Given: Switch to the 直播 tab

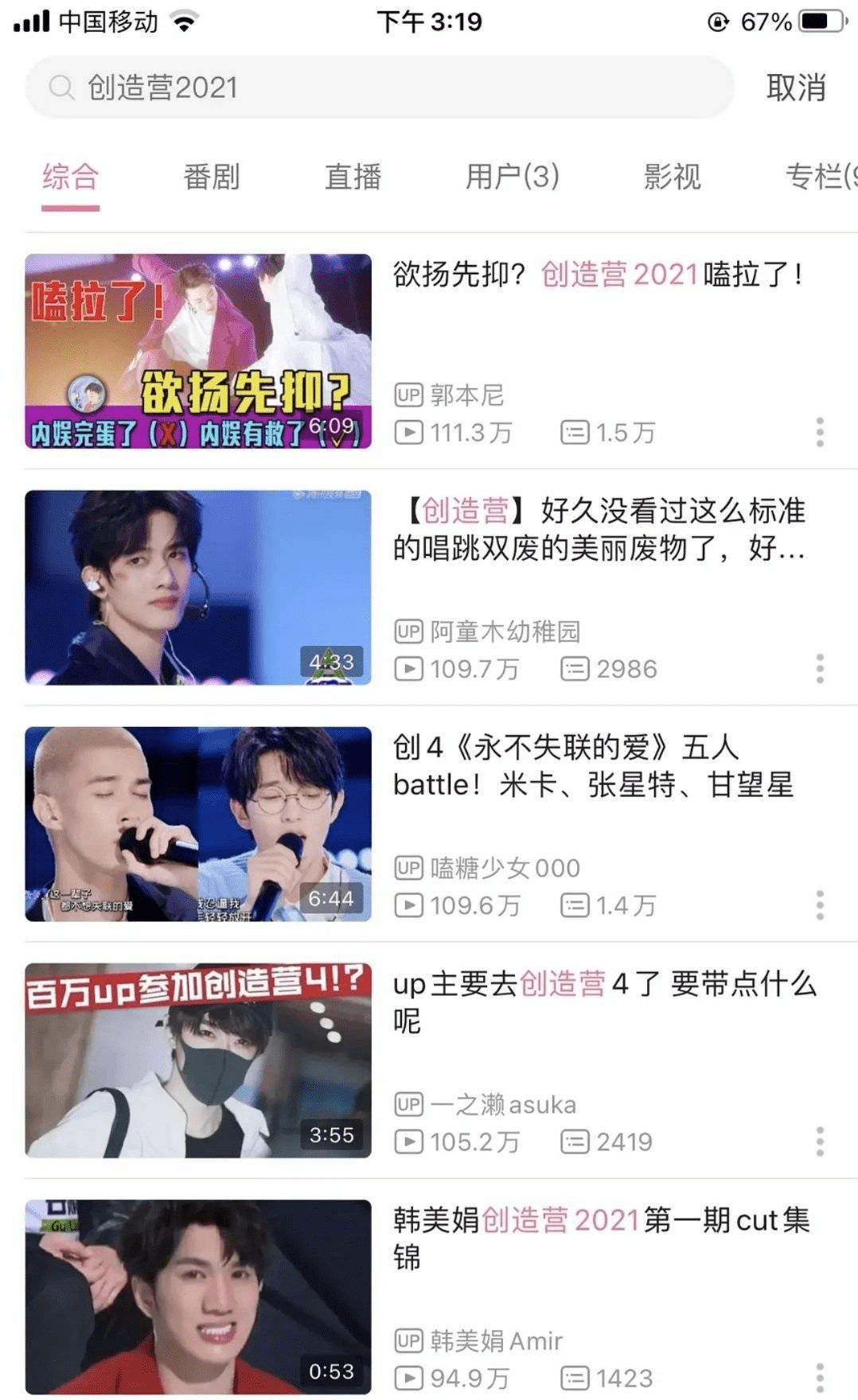Looking at the screenshot, I should pyautogui.click(x=353, y=177).
